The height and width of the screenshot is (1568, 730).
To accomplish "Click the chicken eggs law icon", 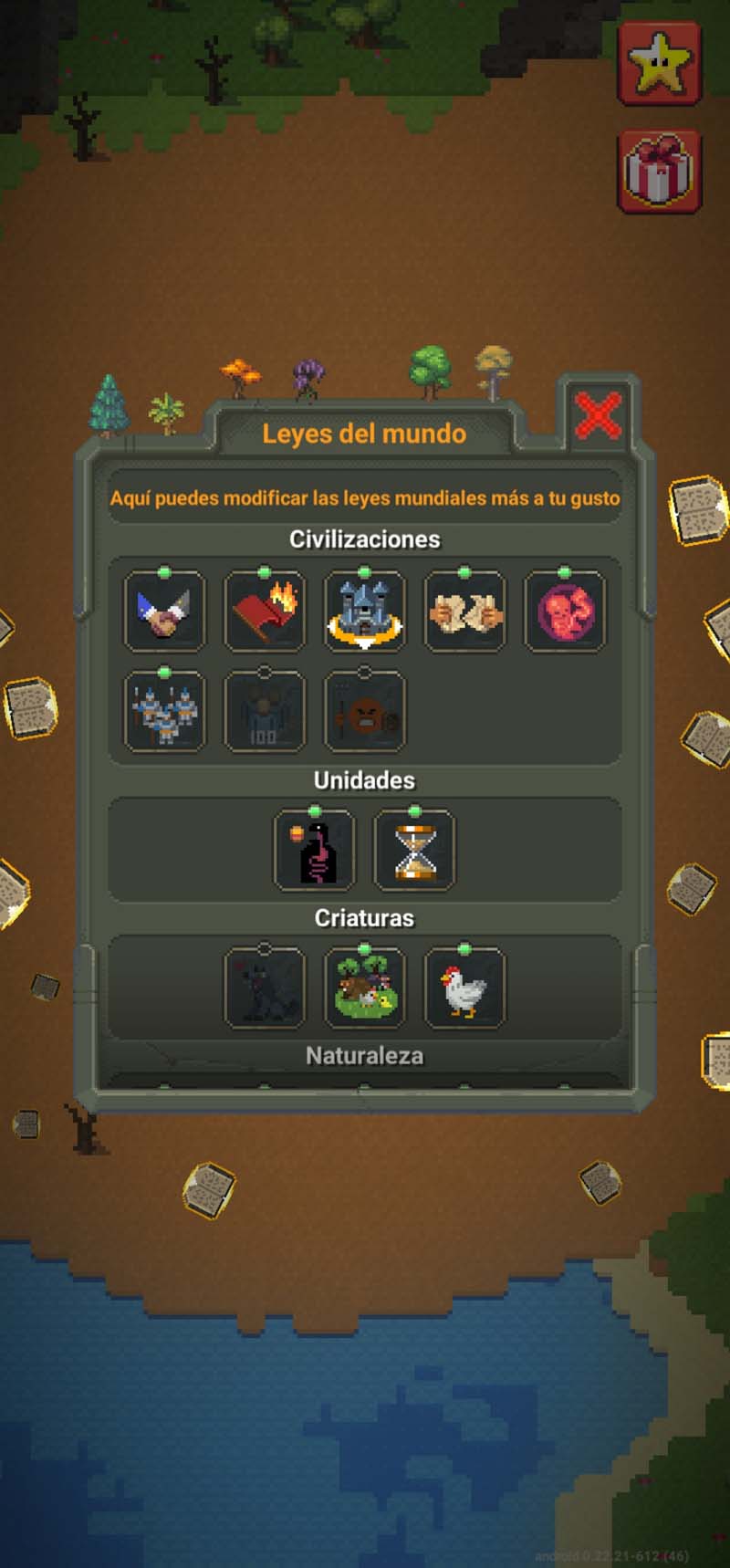I will [x=464, y=988].
